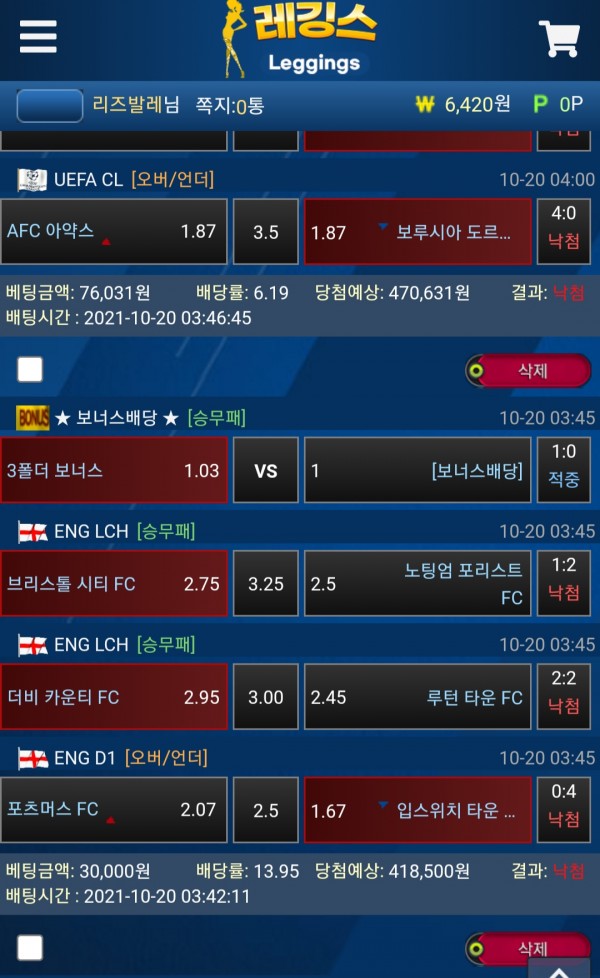Check the box for the 76,031원 bet

(30, 370)
